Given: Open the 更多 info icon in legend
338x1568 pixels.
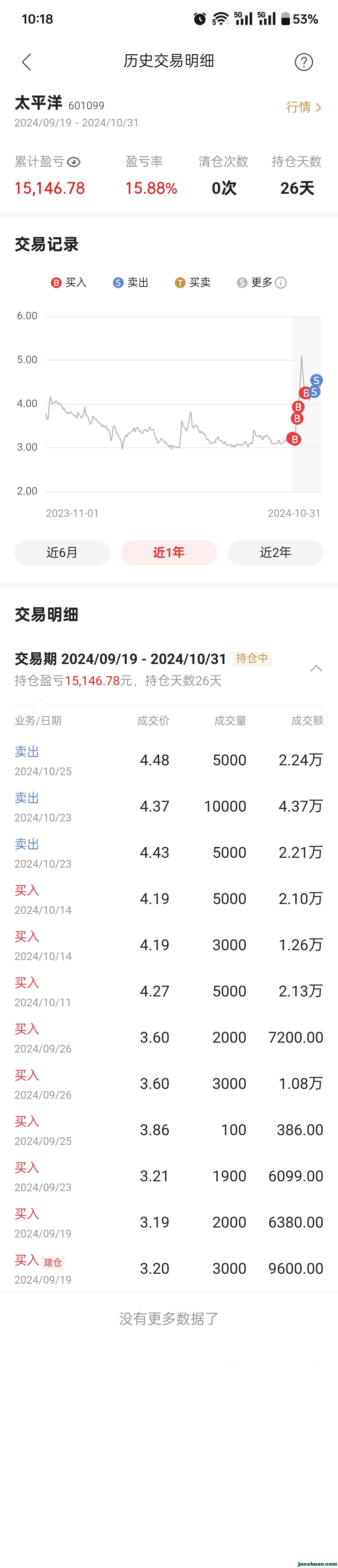Looking at the screenshot, I should [x=281, y=282].
